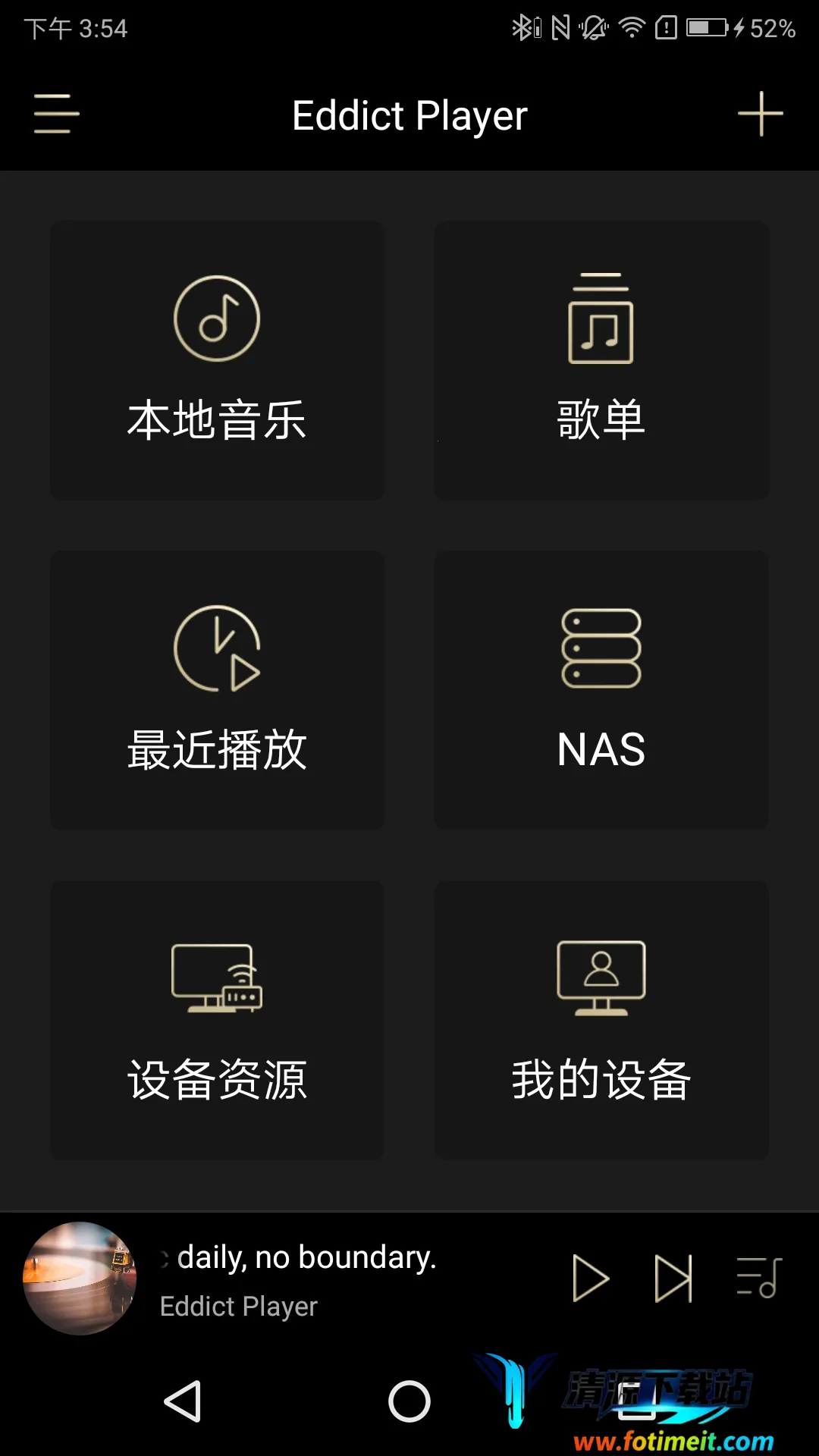Open the 歌单 playlist tile
Image resolution: width=819 pixels, height=1456 pixels.
coord(601,360)
